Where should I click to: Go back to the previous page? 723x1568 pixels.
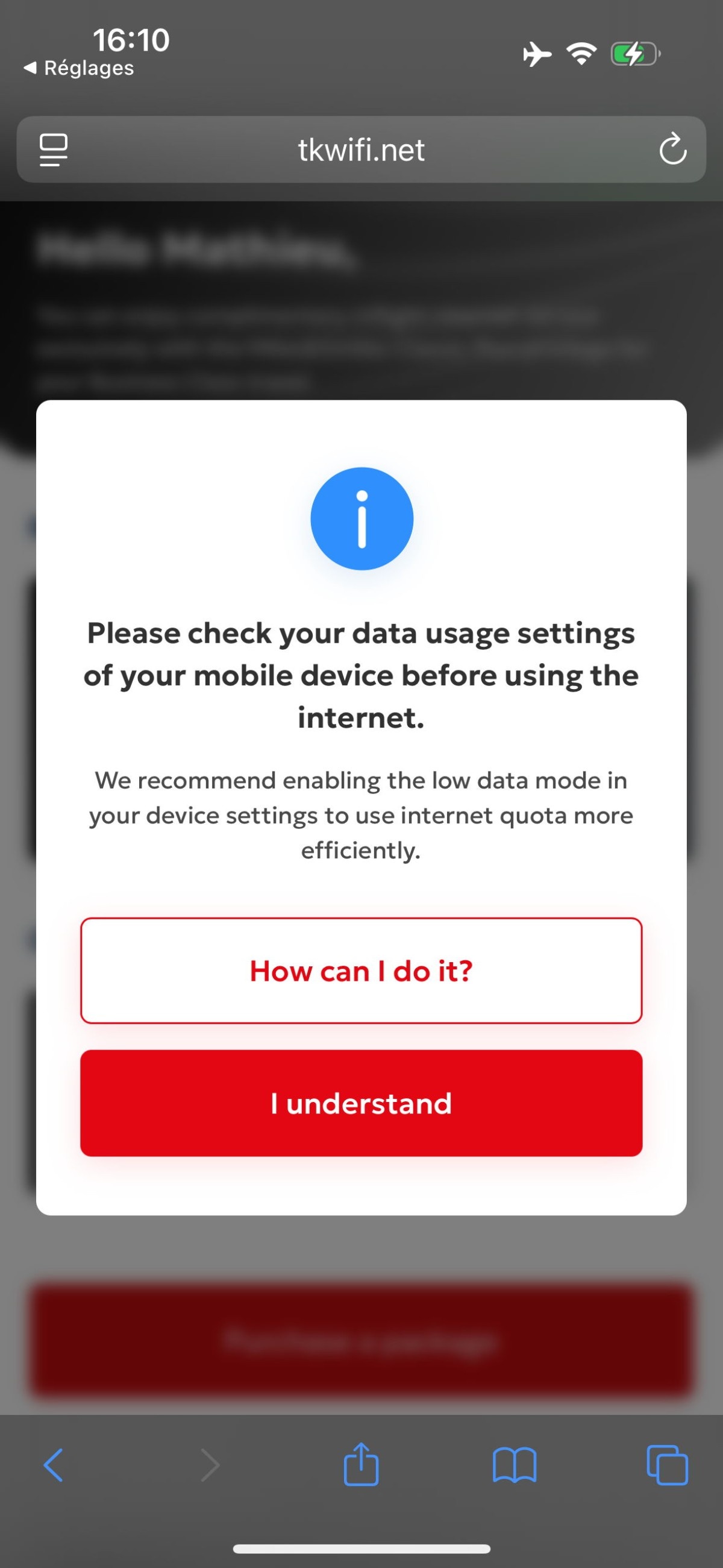(x=54, y=1465)
